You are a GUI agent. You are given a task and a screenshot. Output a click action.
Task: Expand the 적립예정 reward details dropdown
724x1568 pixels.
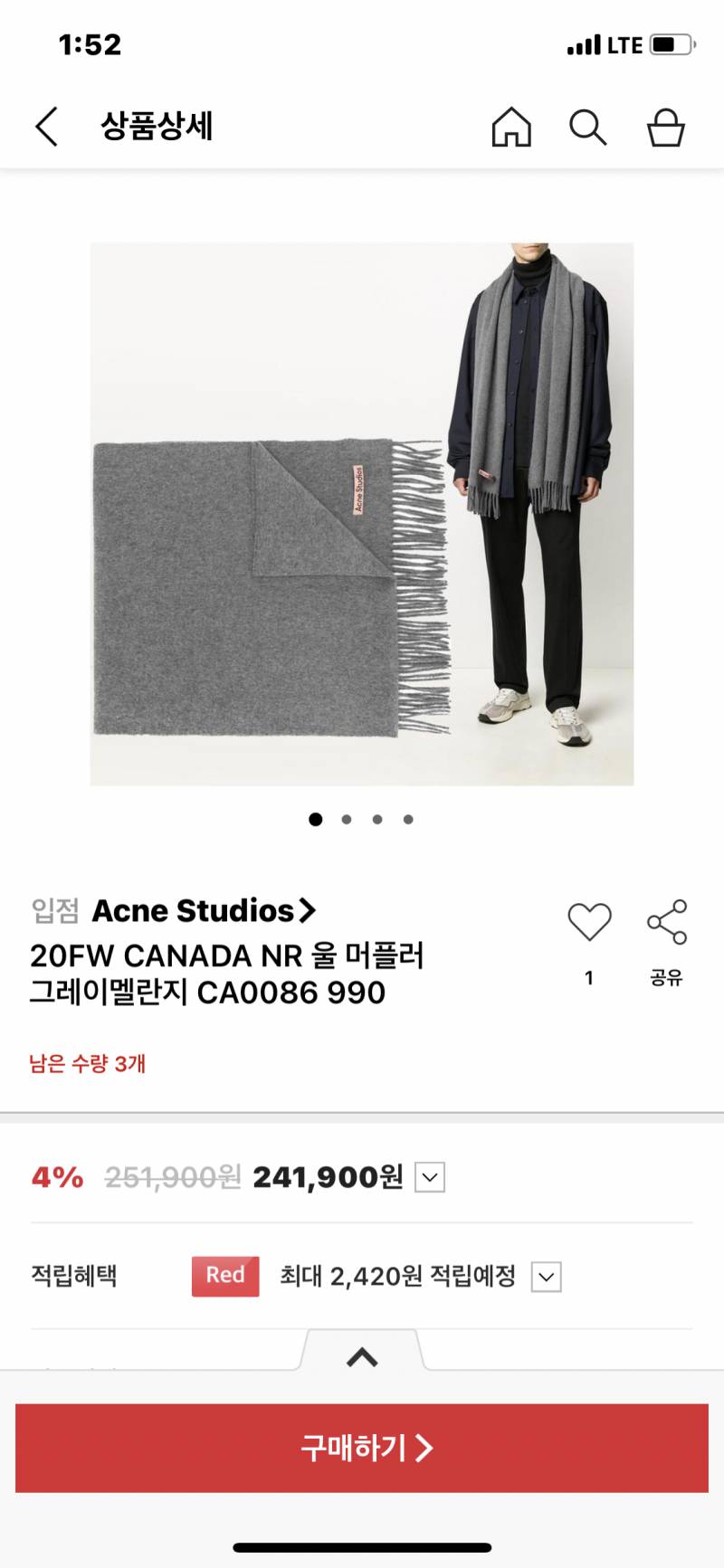pyautogui.click(x=547, y=1277)
